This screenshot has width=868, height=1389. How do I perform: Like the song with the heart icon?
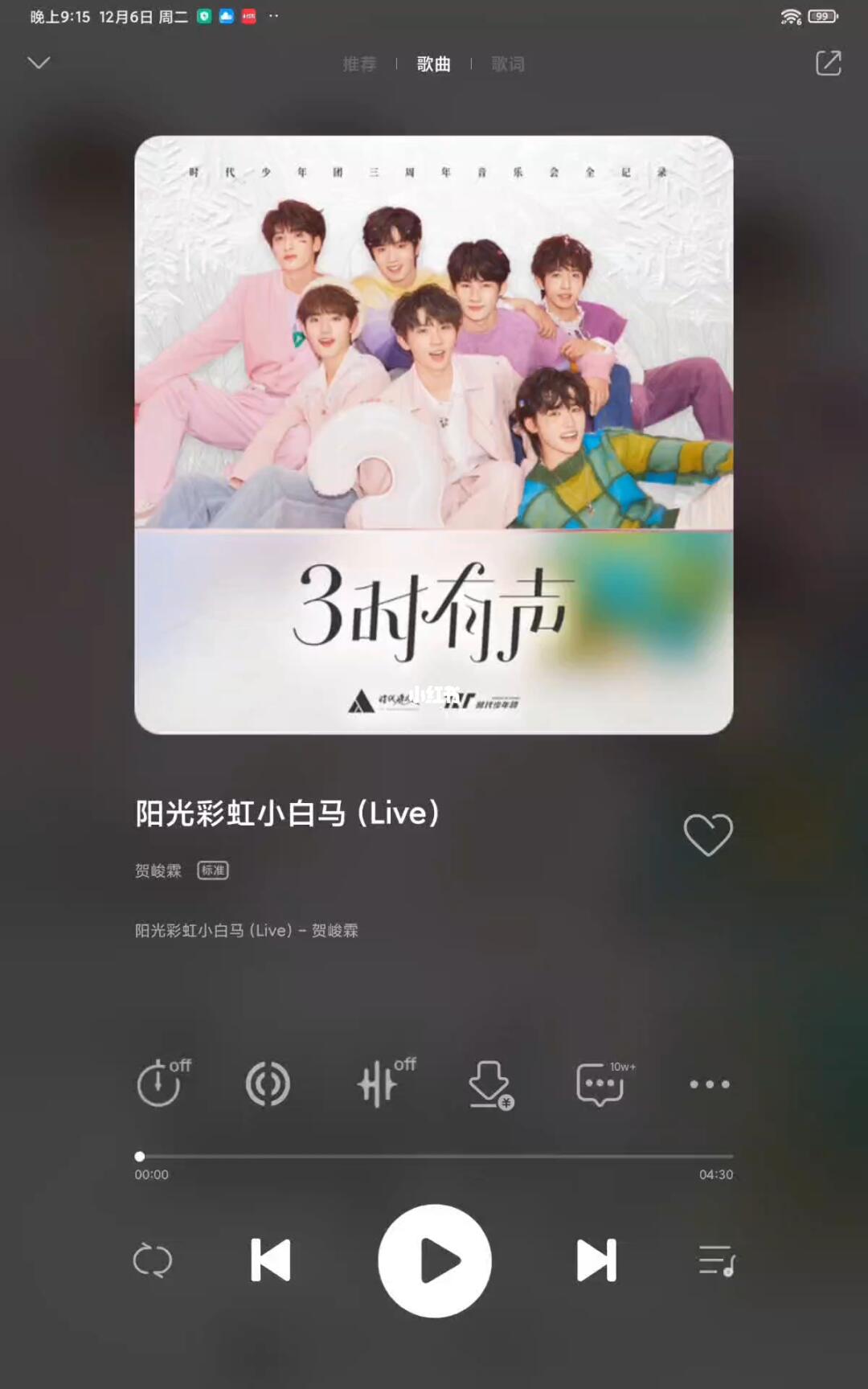[708, 834]
